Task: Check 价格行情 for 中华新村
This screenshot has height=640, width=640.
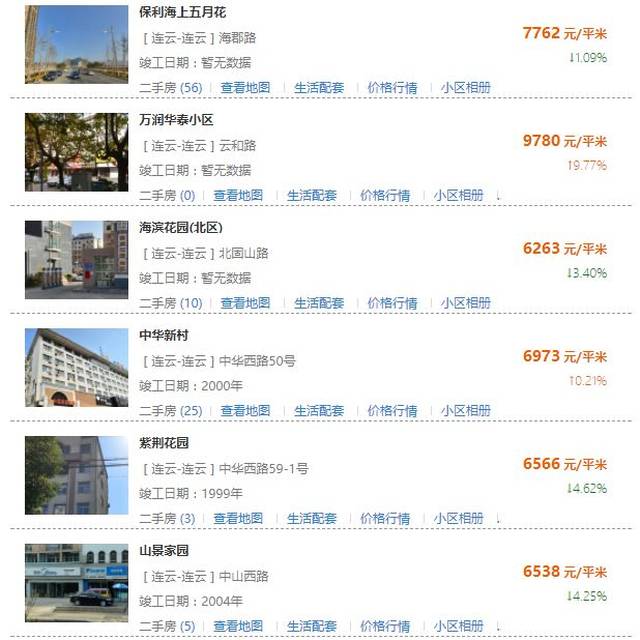Action: pyautogui.click(x=392, y=411)
